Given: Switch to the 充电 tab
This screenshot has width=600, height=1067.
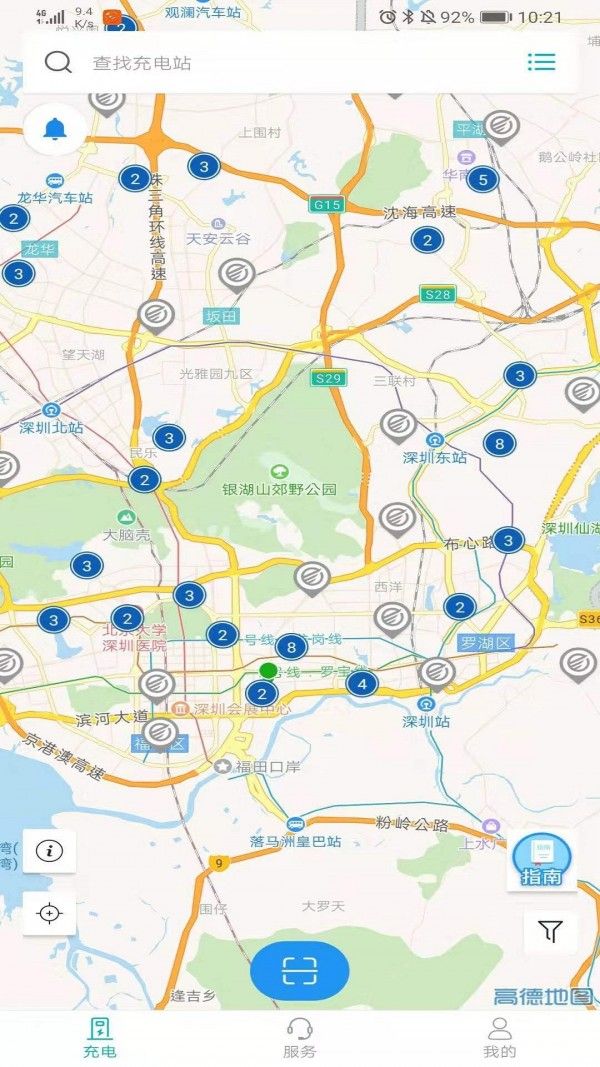Looking at the screenshot, I should coord(100,1037).
